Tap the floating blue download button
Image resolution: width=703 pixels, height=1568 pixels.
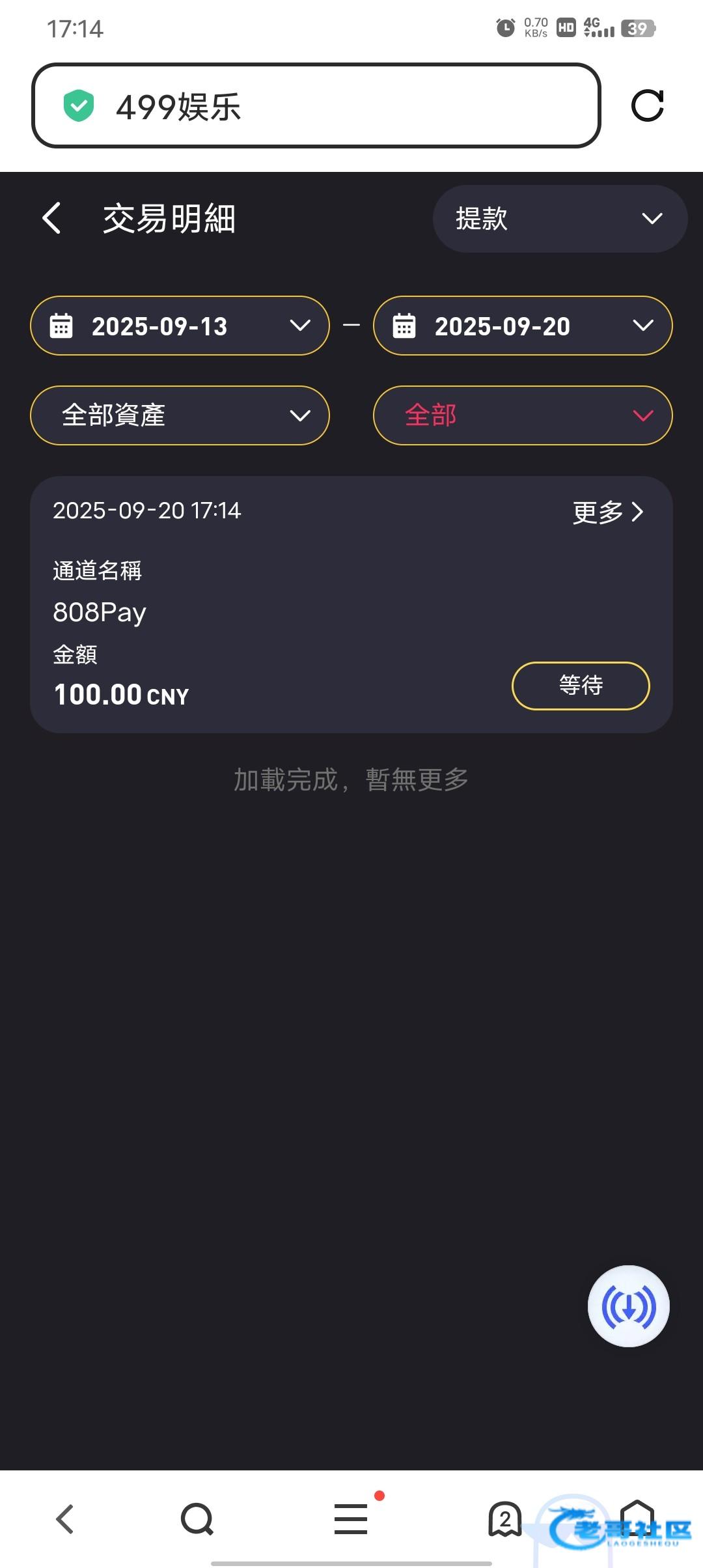pyautogui.click(x=628, y=1306)
